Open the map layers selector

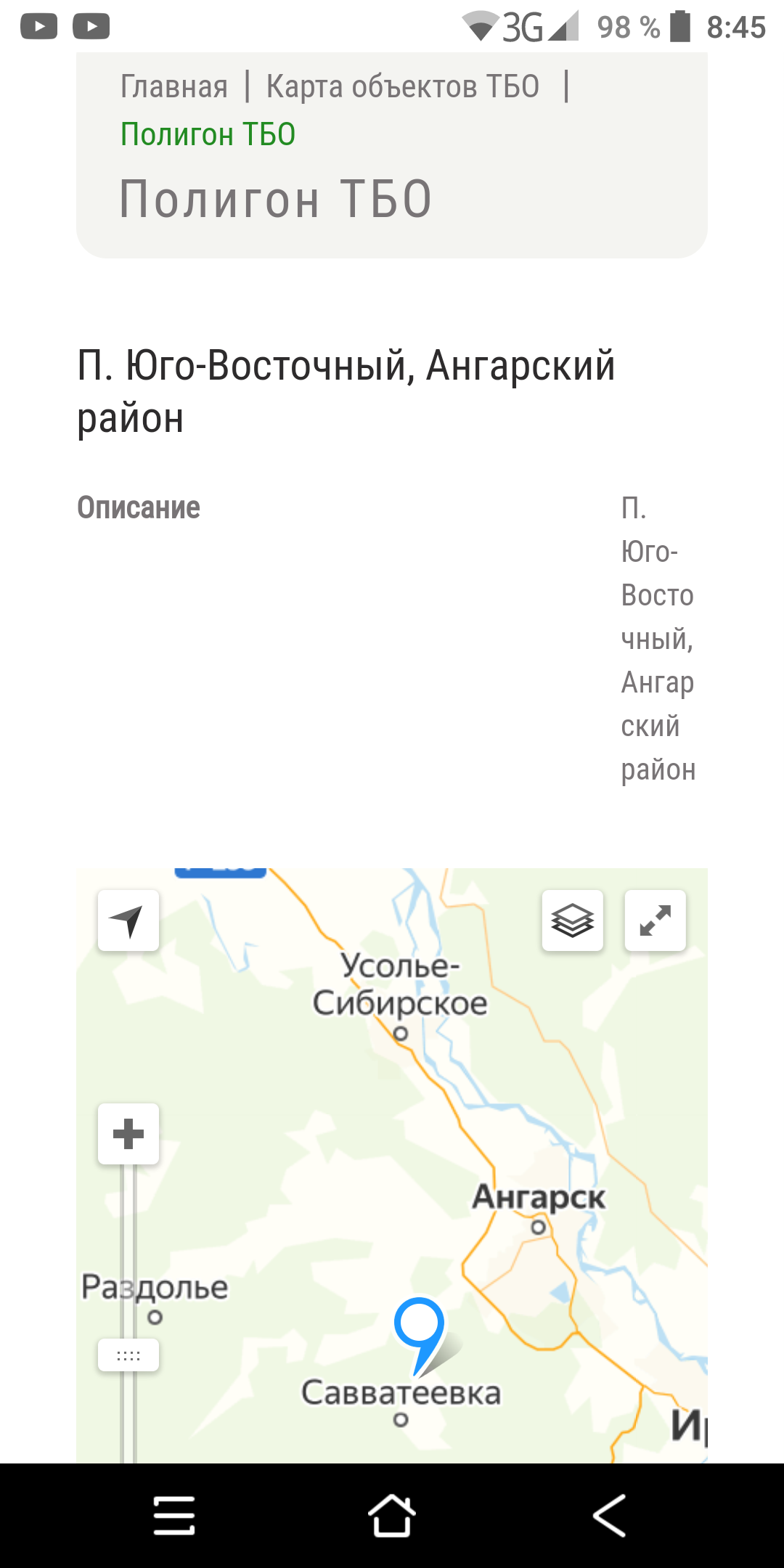572,920
